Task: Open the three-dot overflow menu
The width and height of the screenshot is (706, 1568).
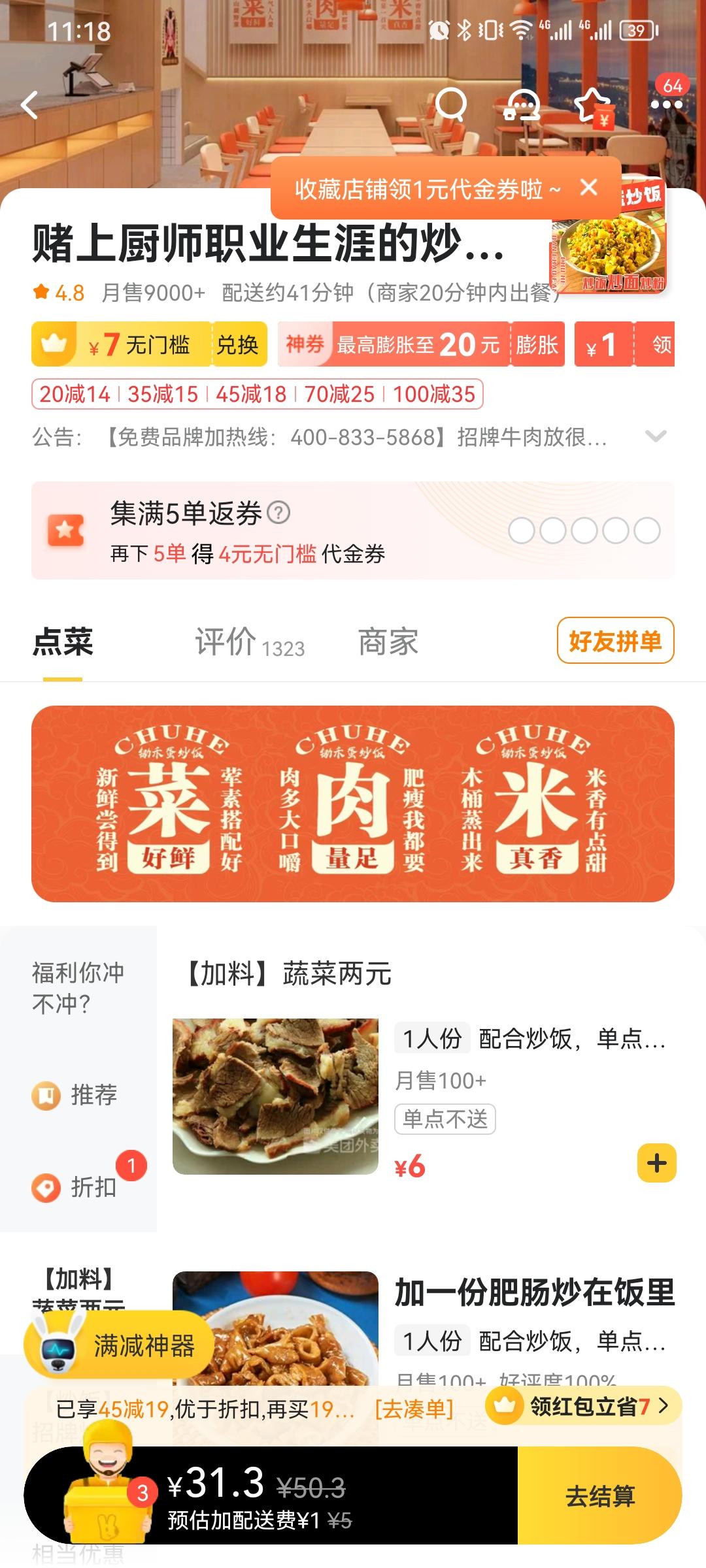Action: 666,105
